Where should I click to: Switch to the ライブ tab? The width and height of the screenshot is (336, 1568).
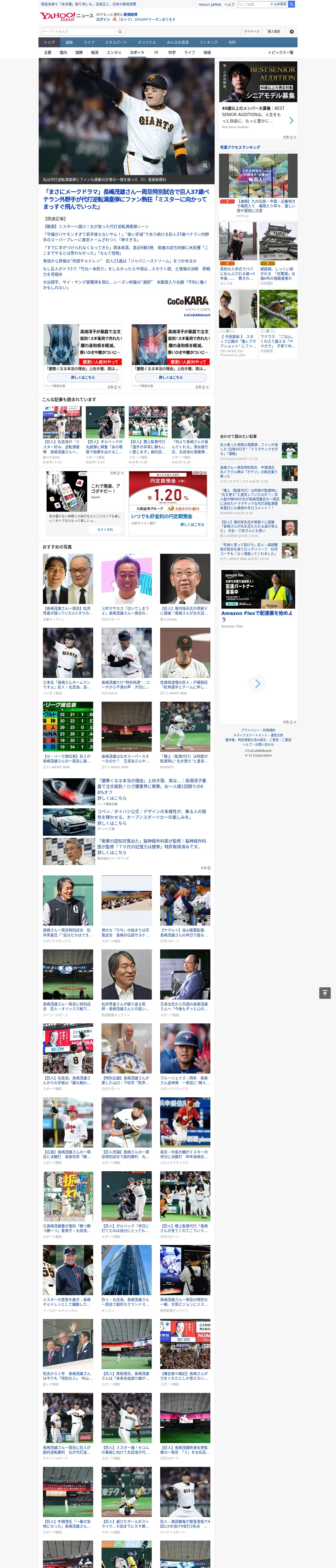coord(89,43)
